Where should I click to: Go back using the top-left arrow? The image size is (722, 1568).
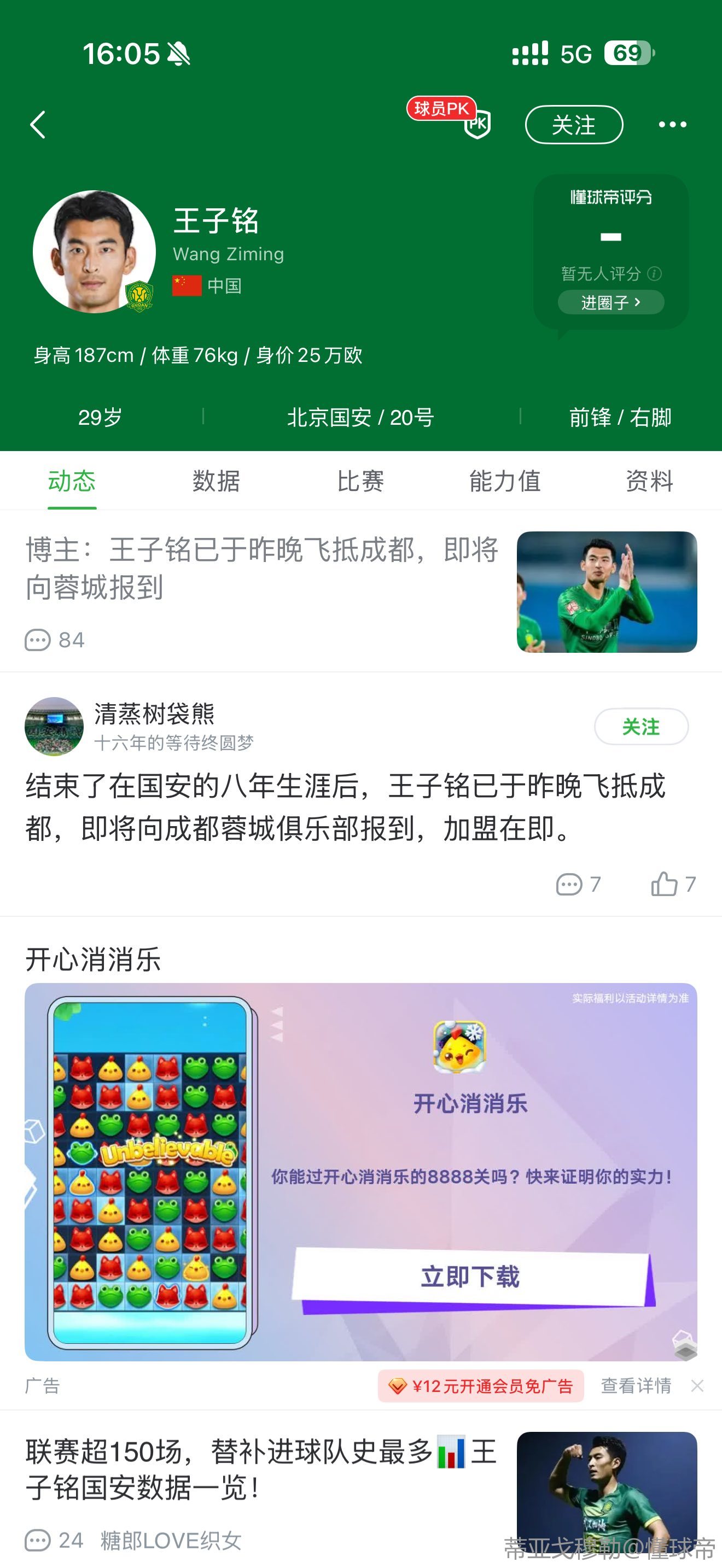pos(38,125)
